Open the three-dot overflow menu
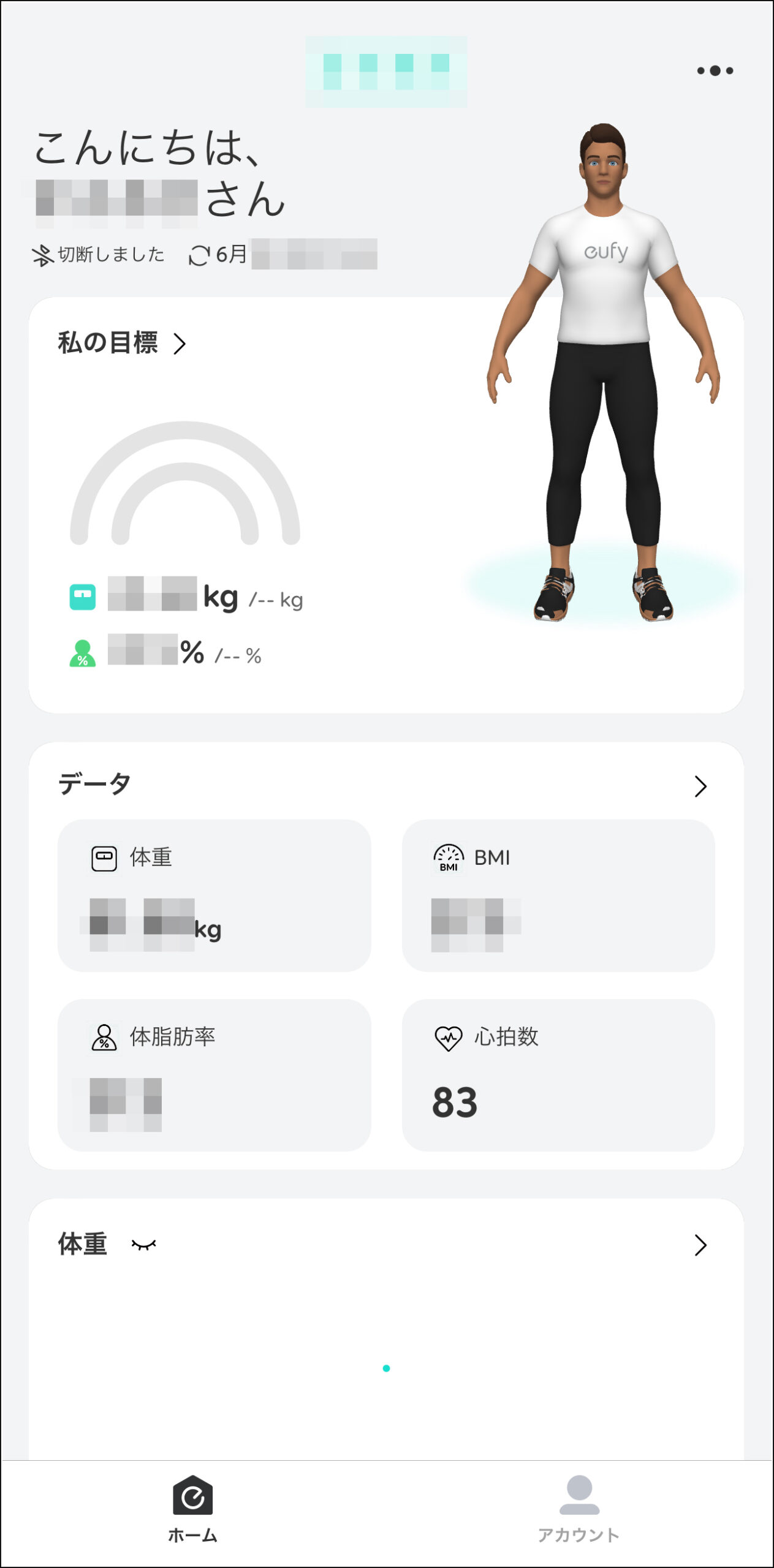774x1568 pixels. point(715,70)
